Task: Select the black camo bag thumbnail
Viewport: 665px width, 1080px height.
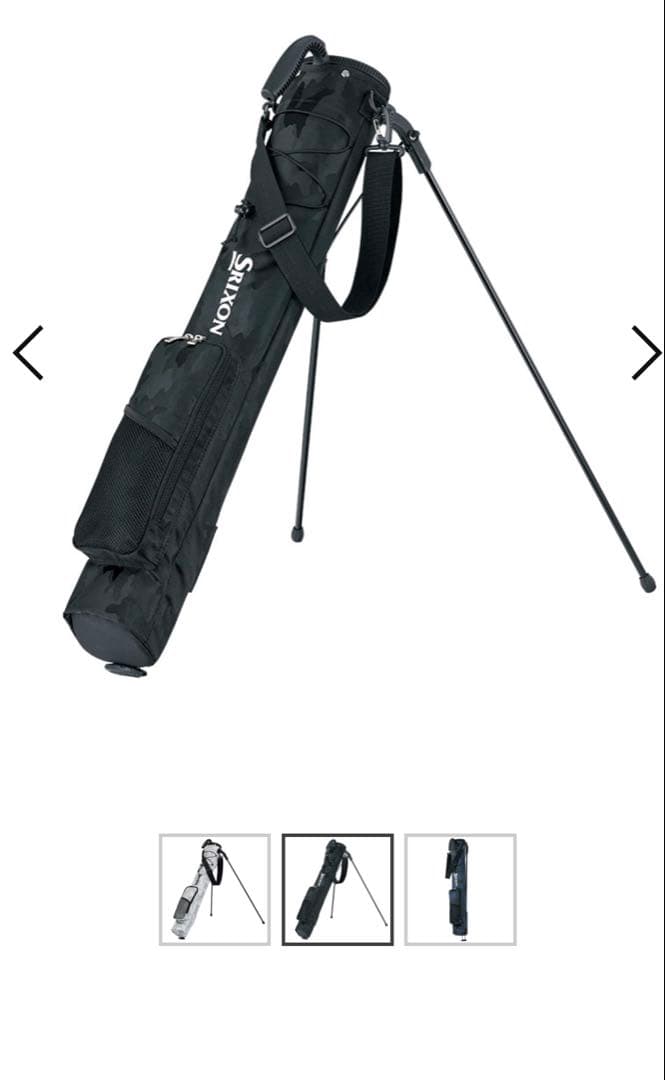Action: (337, 889)
